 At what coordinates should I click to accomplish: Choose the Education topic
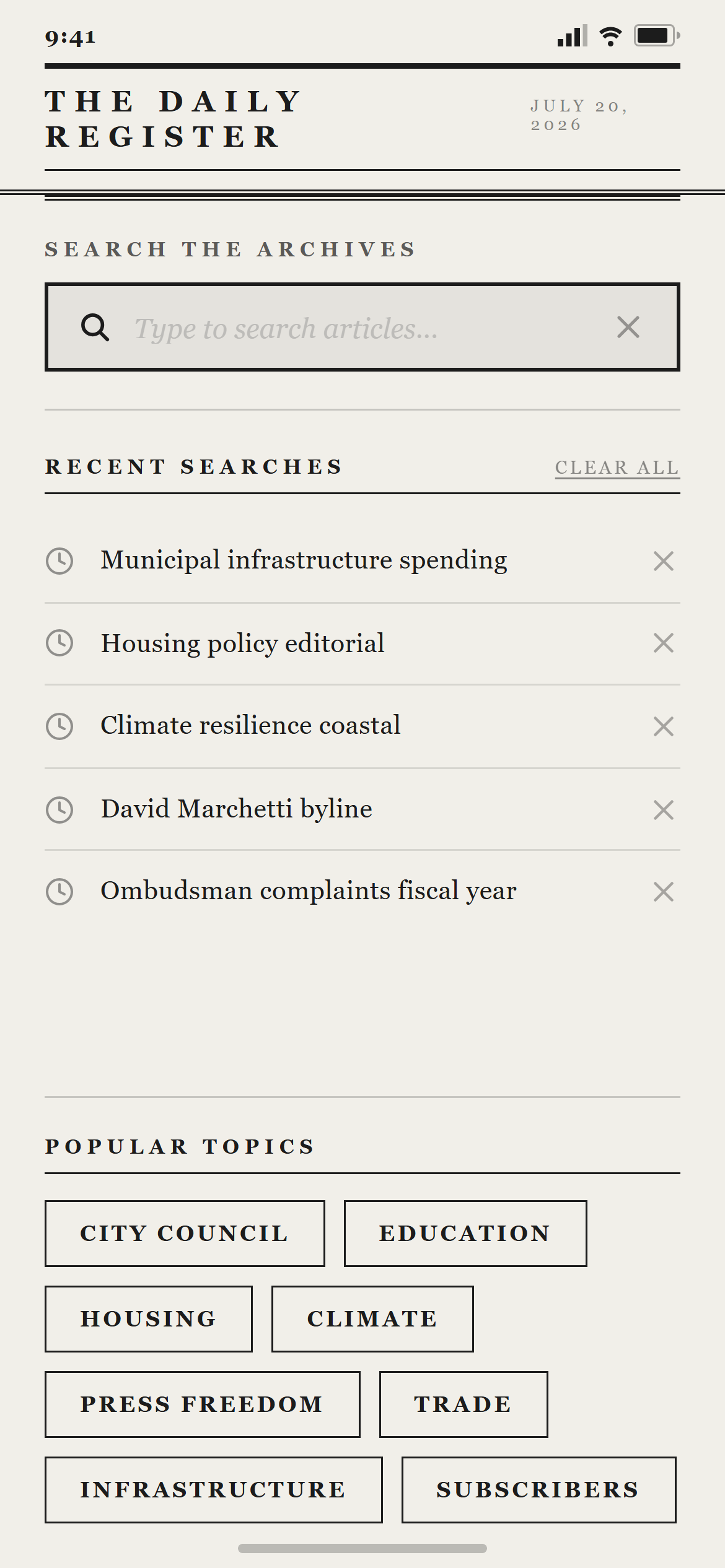tap(465, 1234)
